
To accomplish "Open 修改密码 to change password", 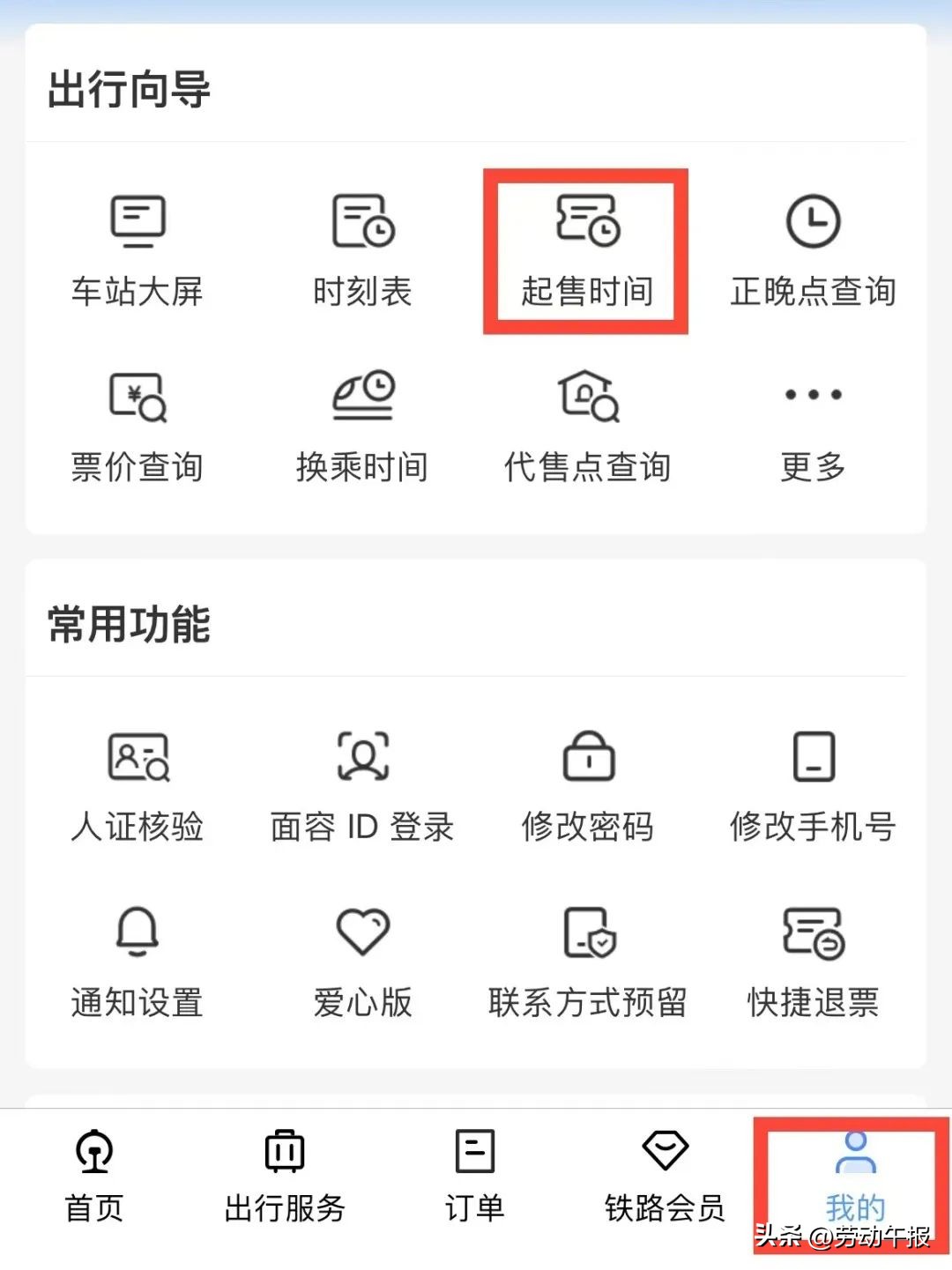I will pyautogui.click(x=587, y=786).
